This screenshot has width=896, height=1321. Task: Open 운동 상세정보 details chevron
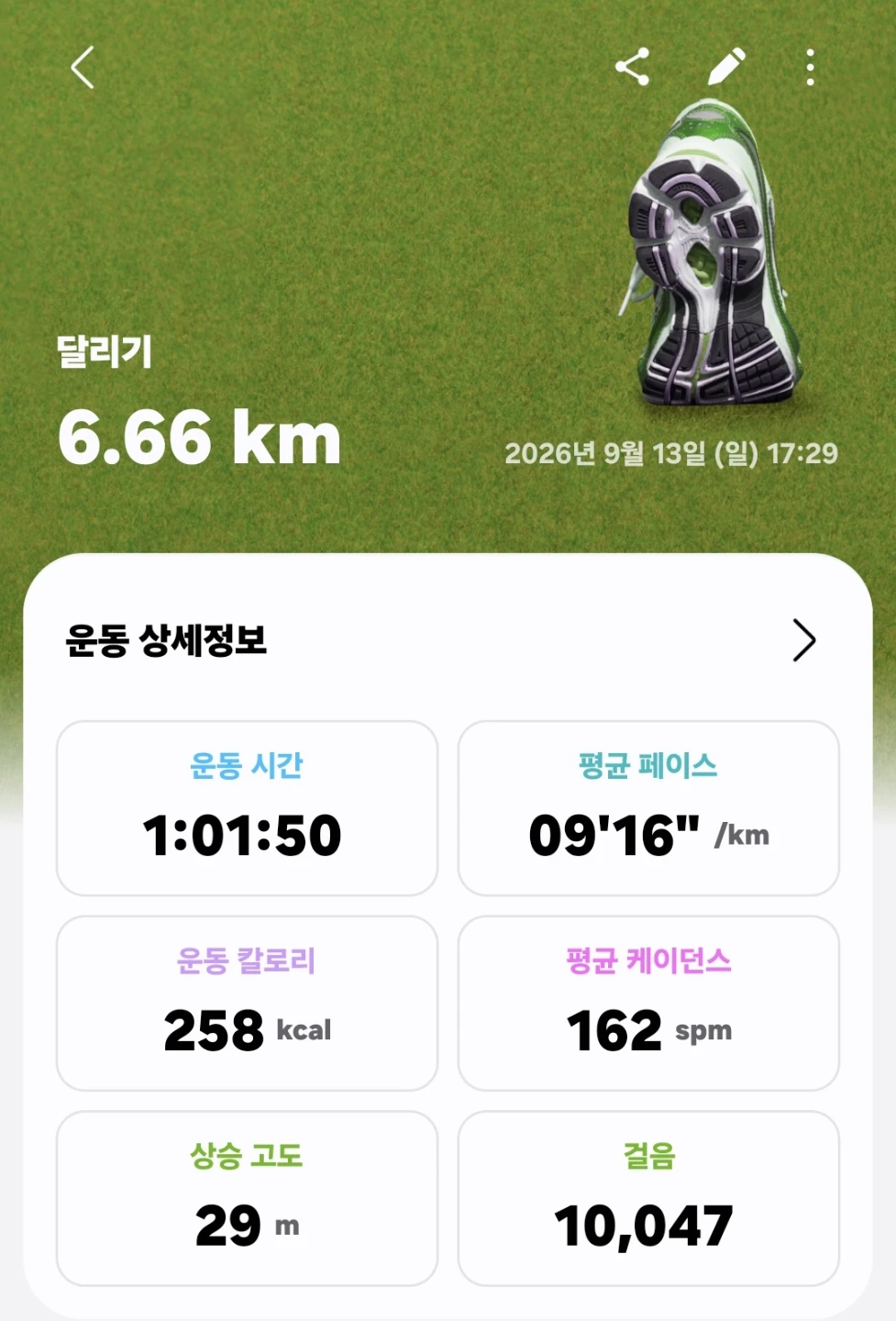[x=804, y=640]
